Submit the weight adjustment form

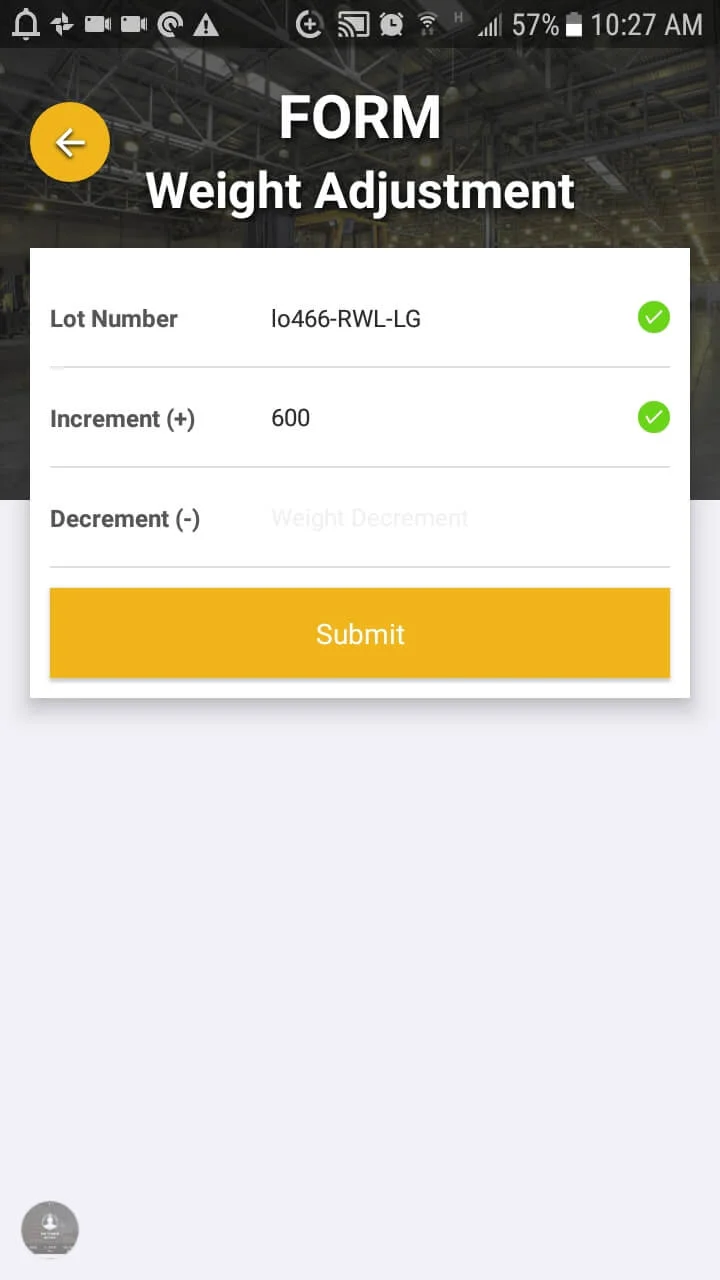(x=360, y=633)
